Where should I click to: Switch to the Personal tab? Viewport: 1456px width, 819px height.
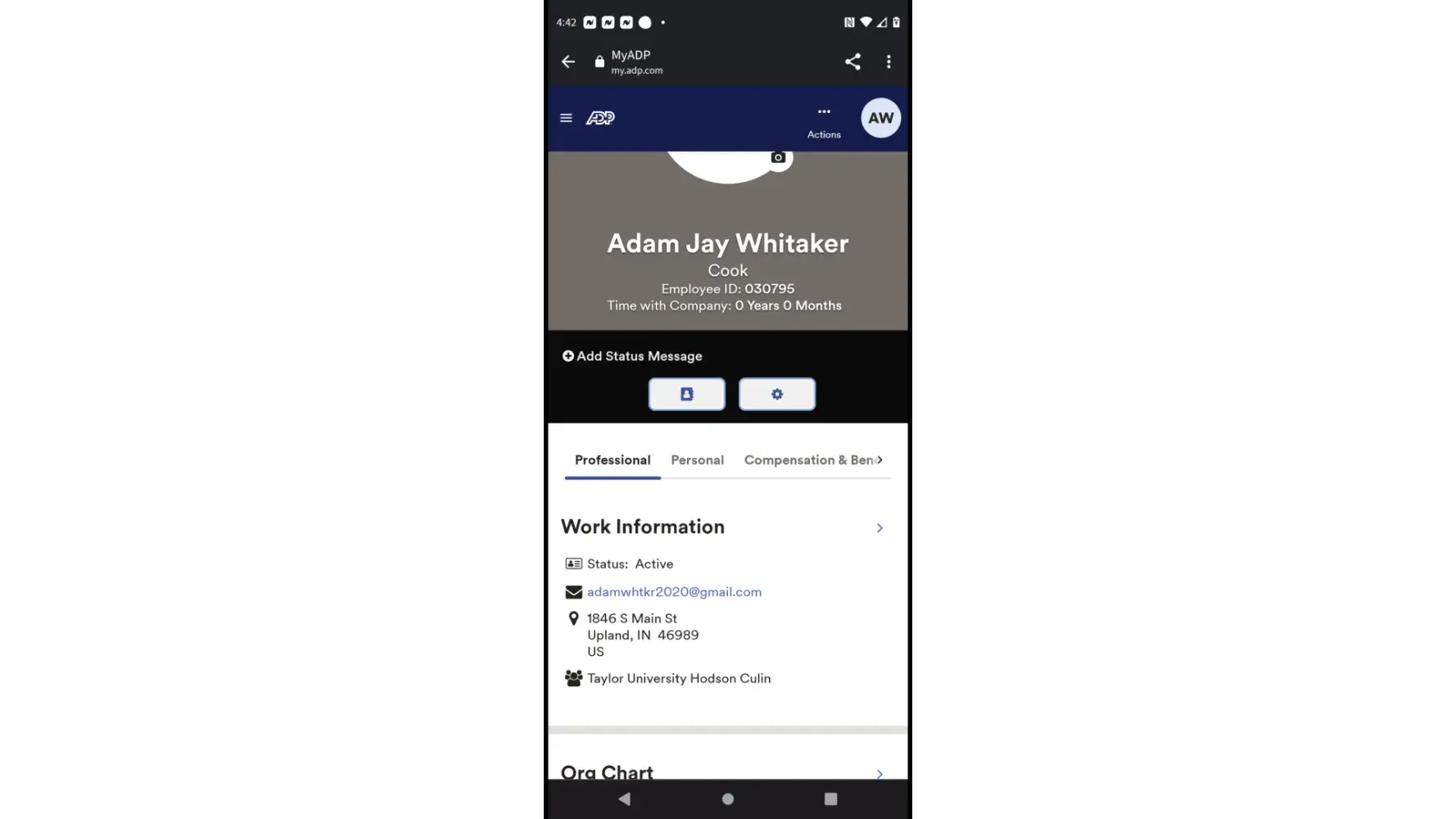(697, 460)
